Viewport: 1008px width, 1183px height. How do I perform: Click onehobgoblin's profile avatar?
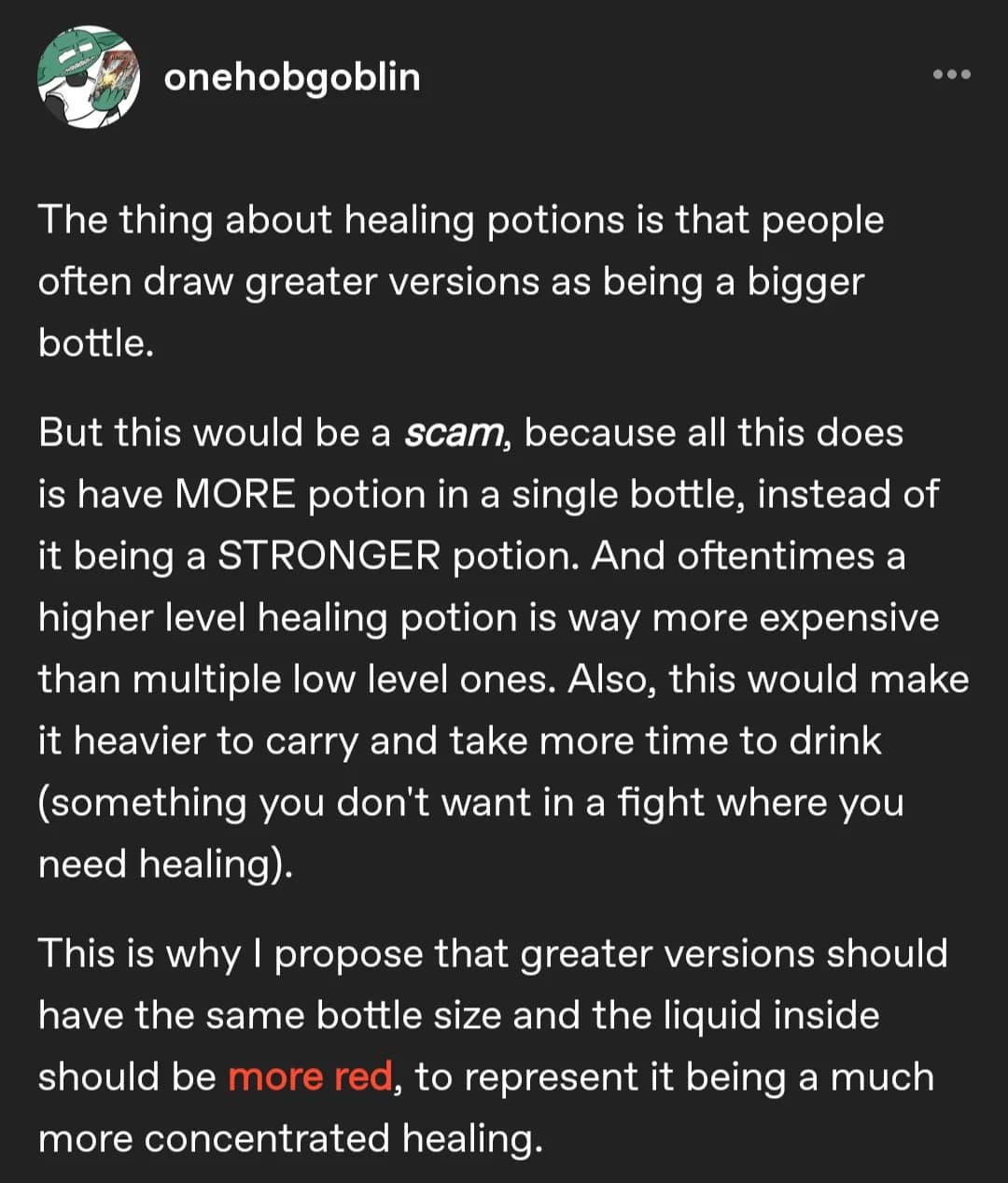(89, 79)
